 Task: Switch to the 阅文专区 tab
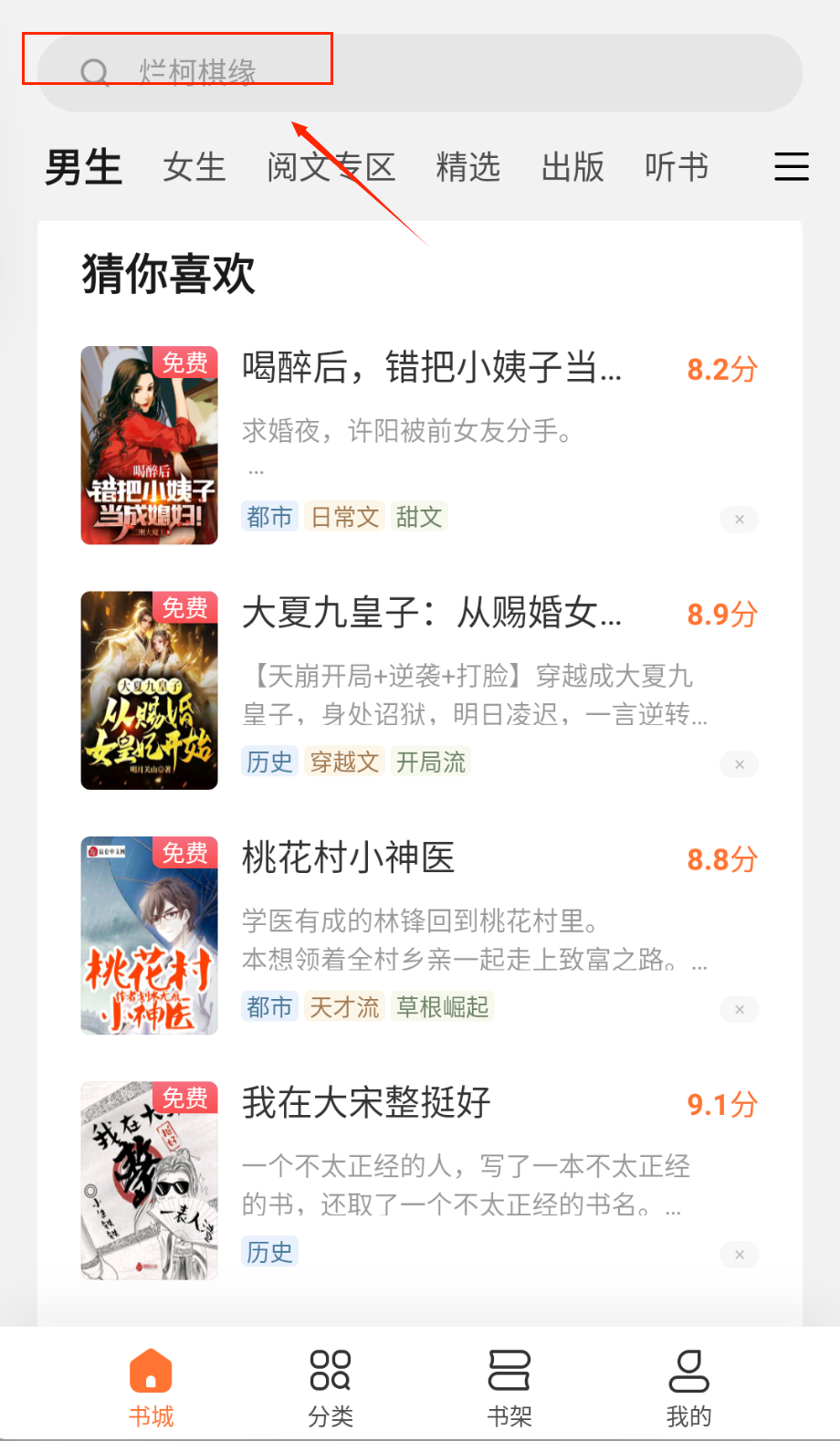pos(331,168)
